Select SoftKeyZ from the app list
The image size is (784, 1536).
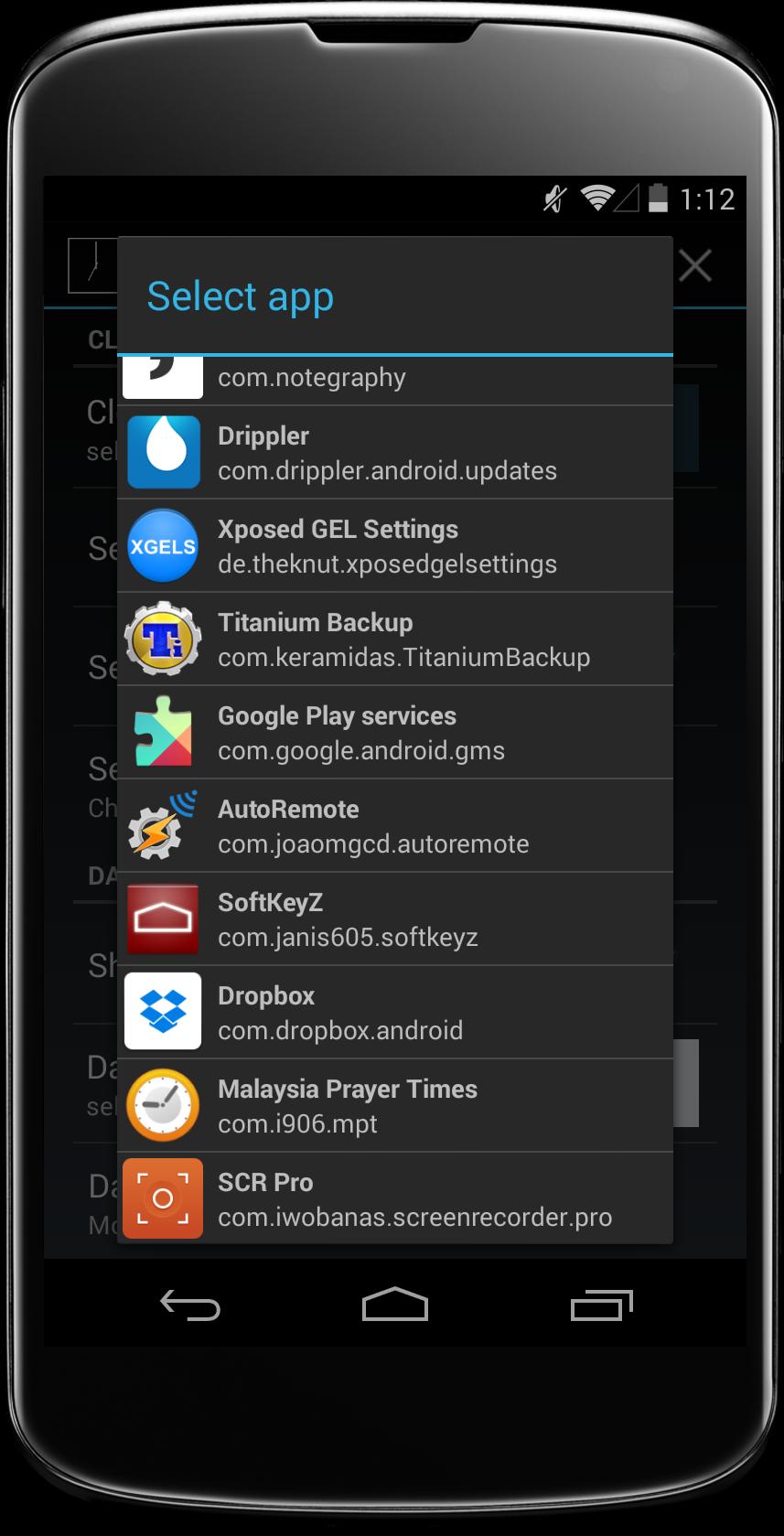[x=394, y=919]
